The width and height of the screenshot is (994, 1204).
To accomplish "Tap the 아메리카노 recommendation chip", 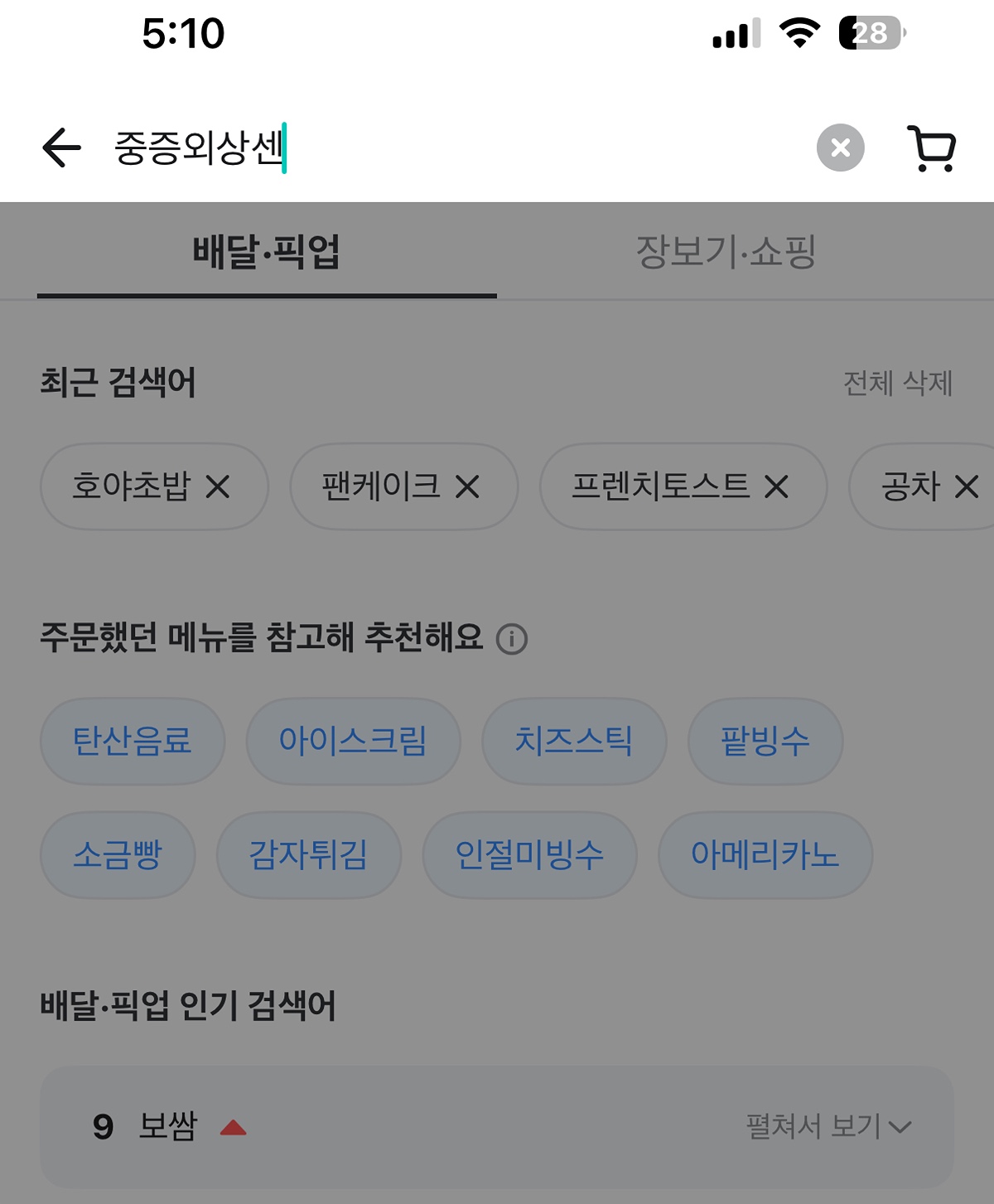I will [x=765, y=855].
